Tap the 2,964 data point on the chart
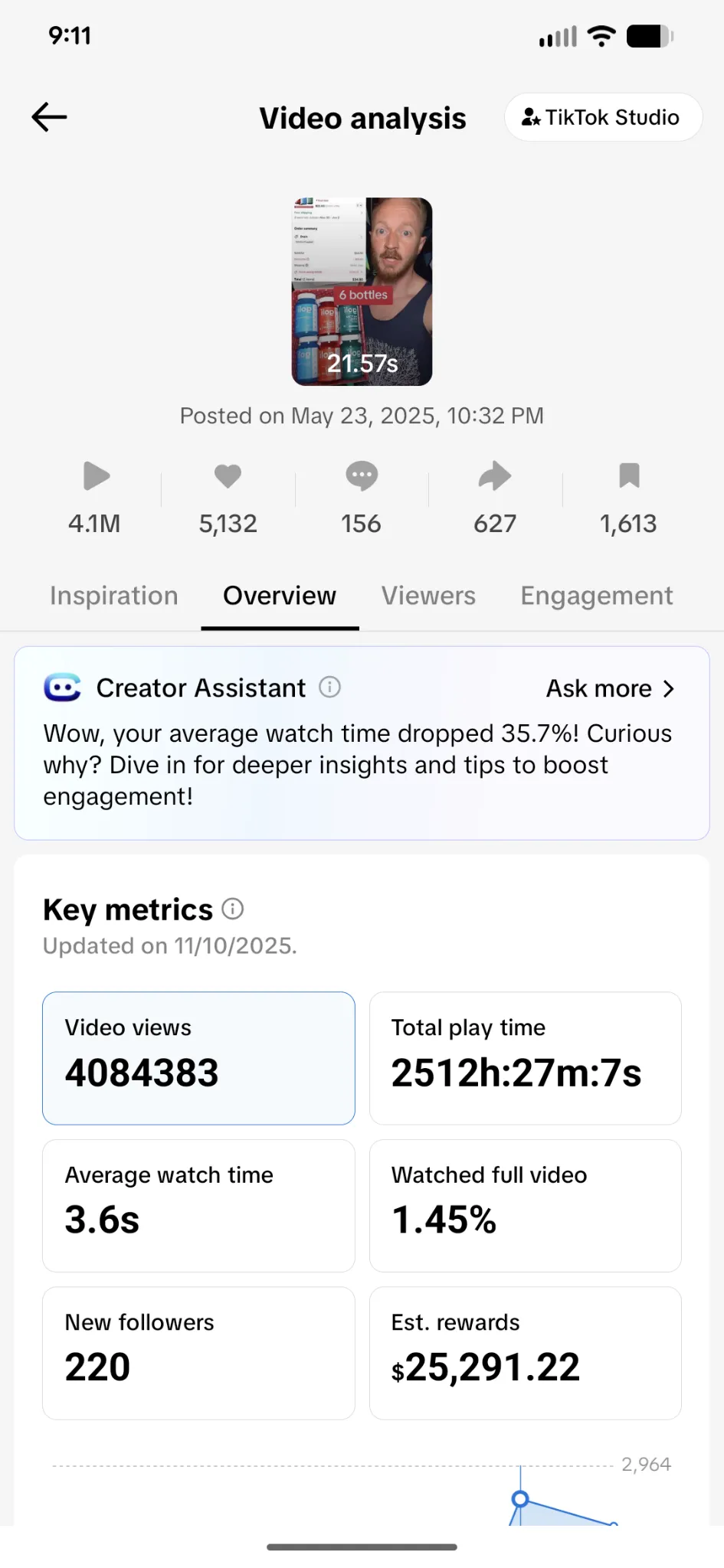This screenshot has width=724, height=1568. [x=520, y=1498]
